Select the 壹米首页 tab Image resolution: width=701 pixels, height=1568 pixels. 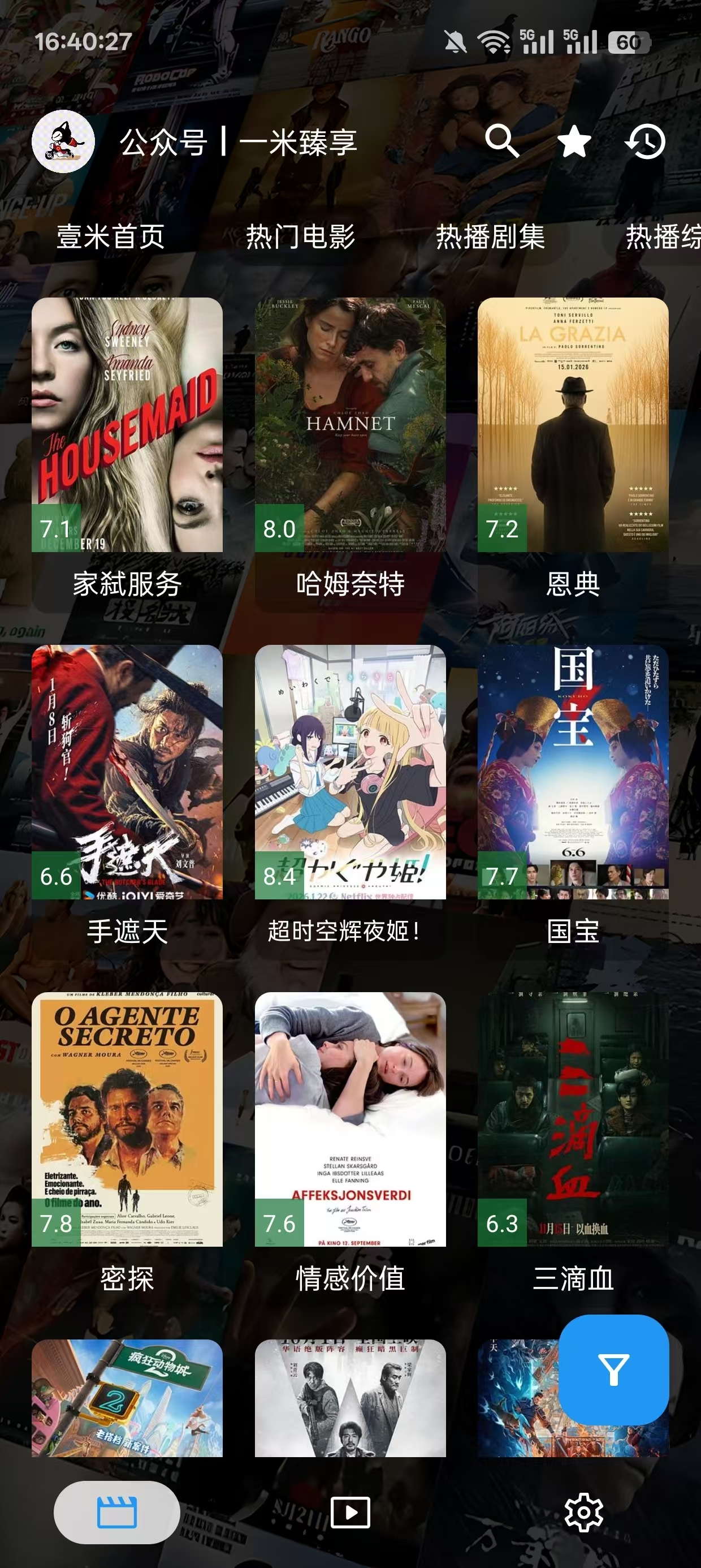coord(110,238)
